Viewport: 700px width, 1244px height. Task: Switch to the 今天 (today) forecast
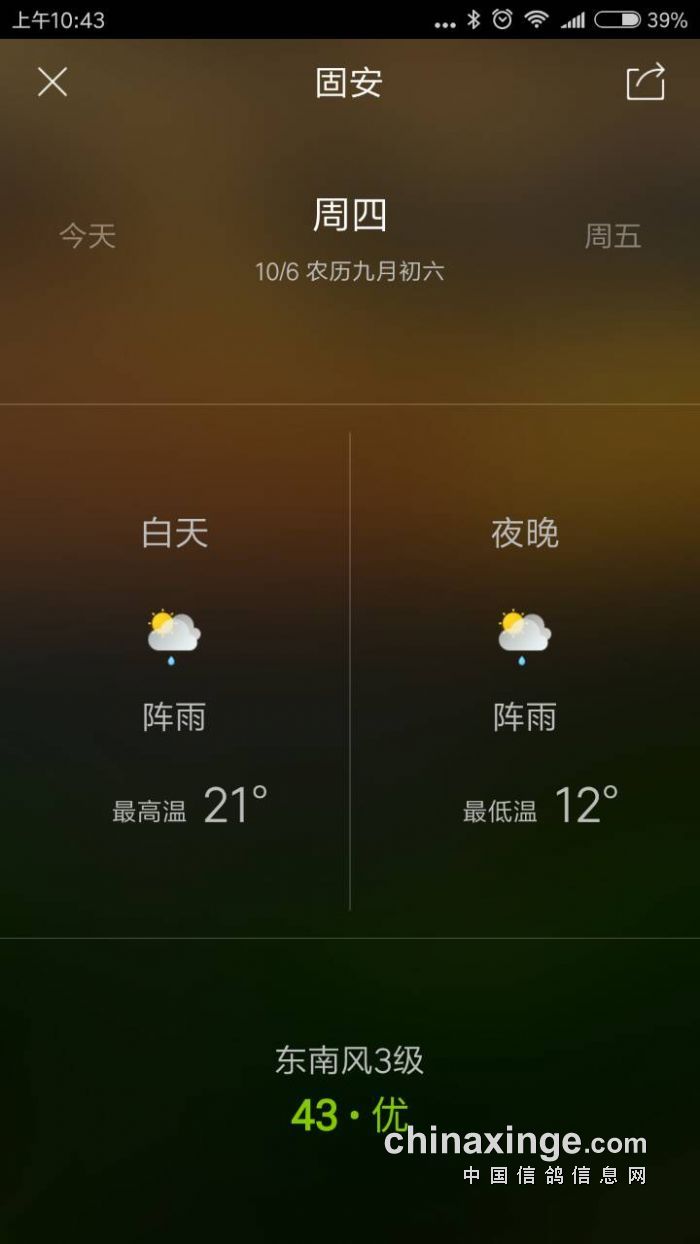88,236
